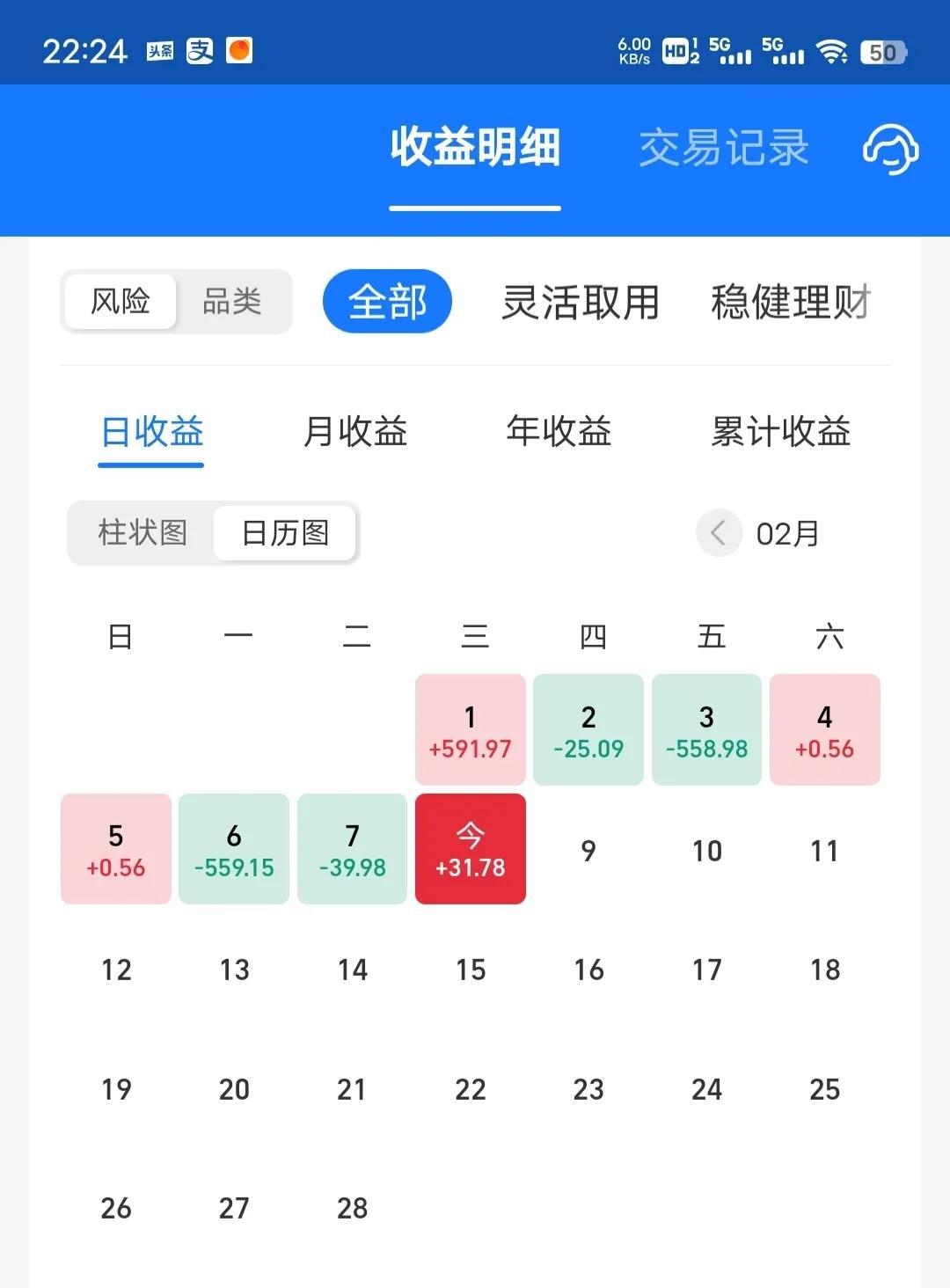Switch to 柱状图 chart view

[x=142, y=533]
